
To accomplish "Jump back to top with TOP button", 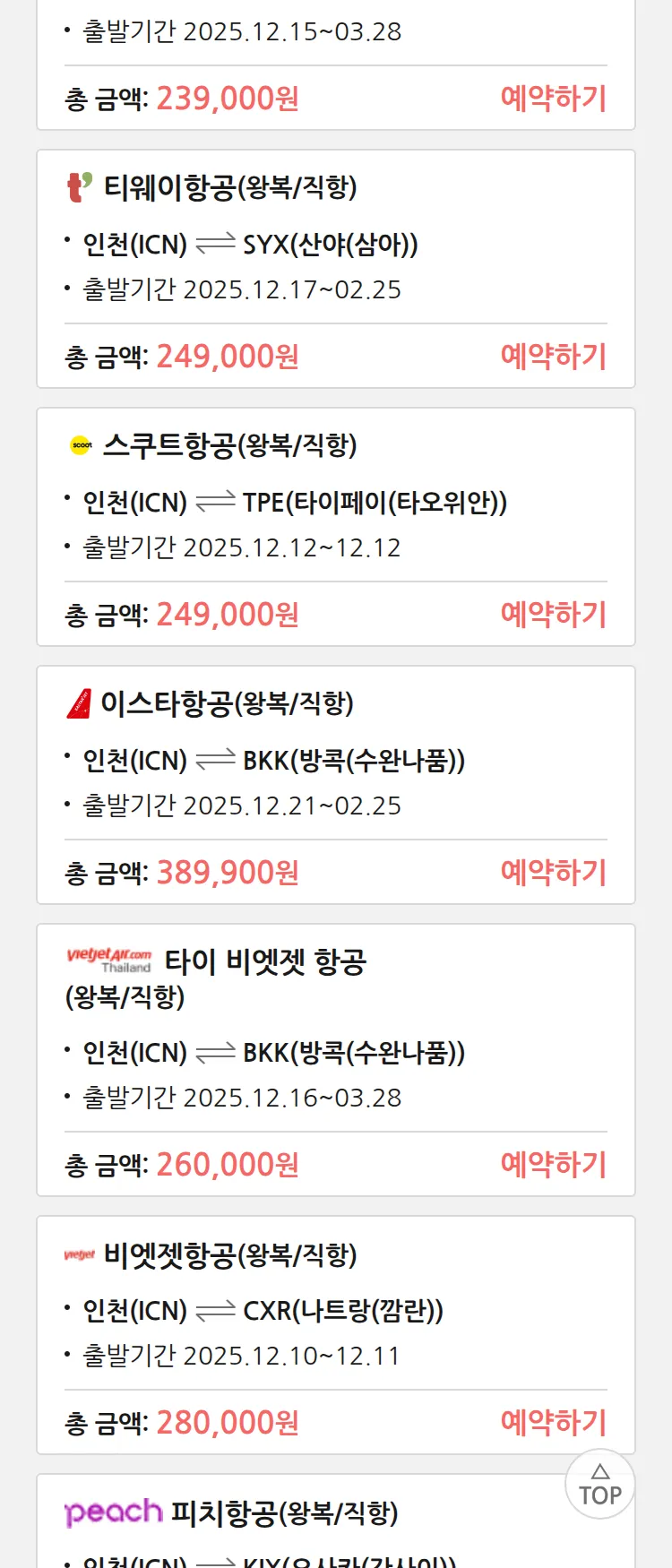I will coord(599,1484).
